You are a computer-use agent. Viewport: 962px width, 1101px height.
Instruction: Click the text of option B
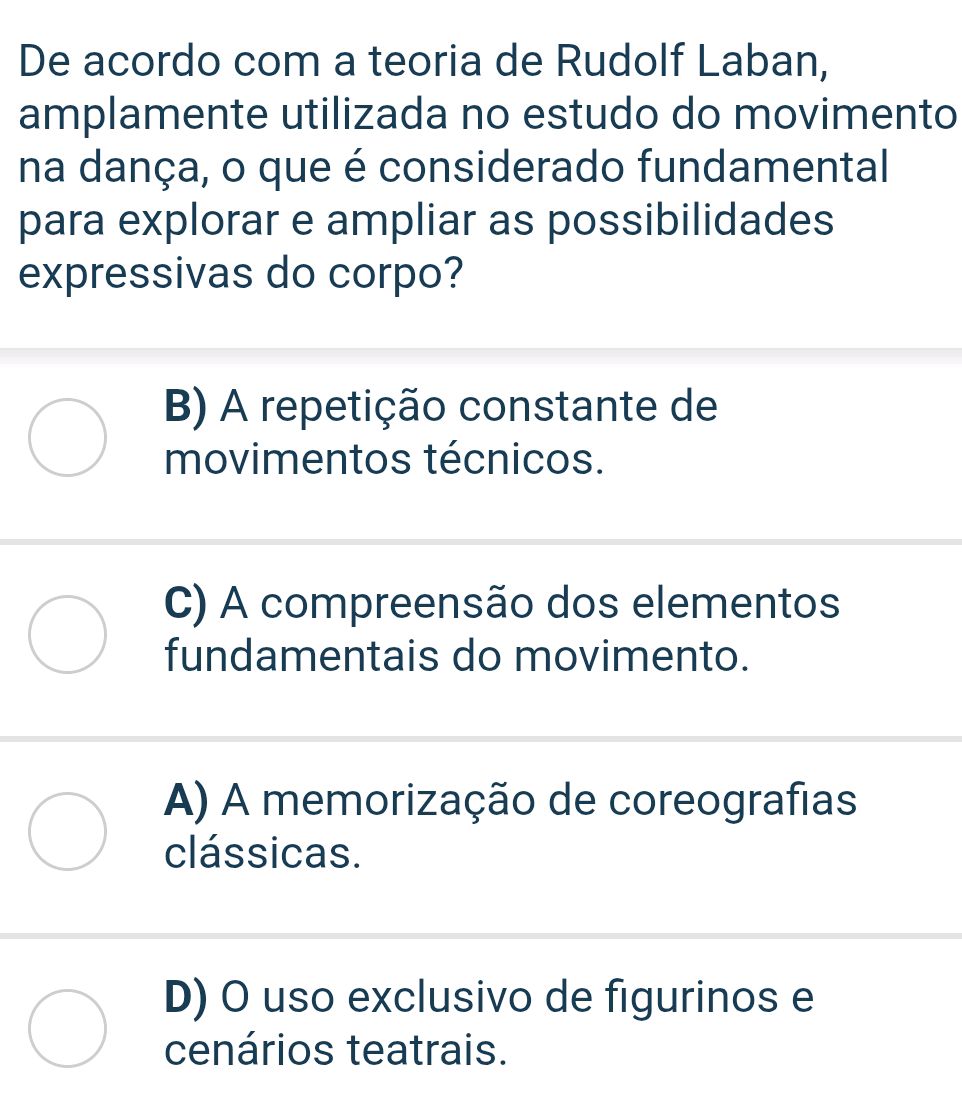(x=440, y=430)
